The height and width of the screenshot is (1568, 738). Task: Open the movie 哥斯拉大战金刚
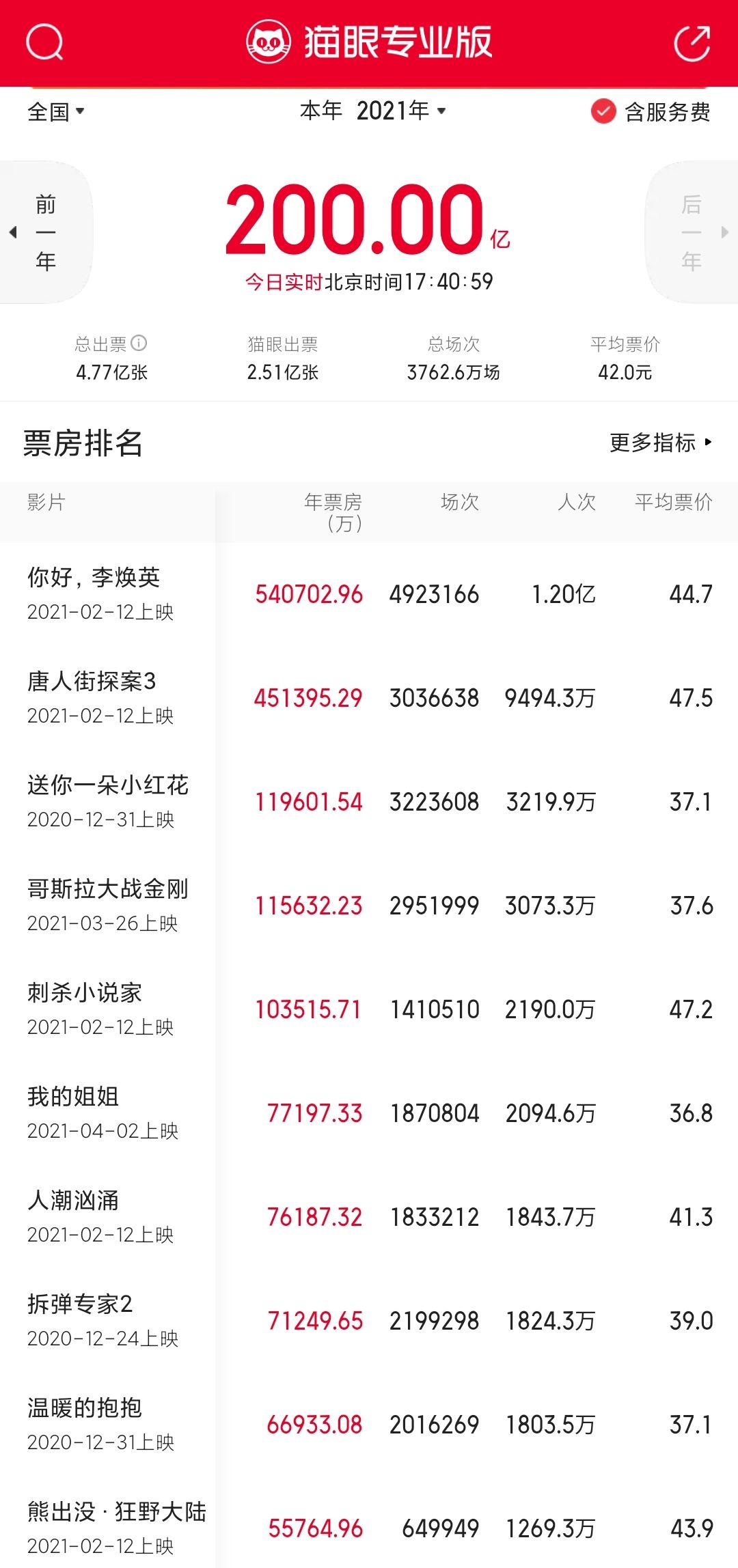(107, 889)
